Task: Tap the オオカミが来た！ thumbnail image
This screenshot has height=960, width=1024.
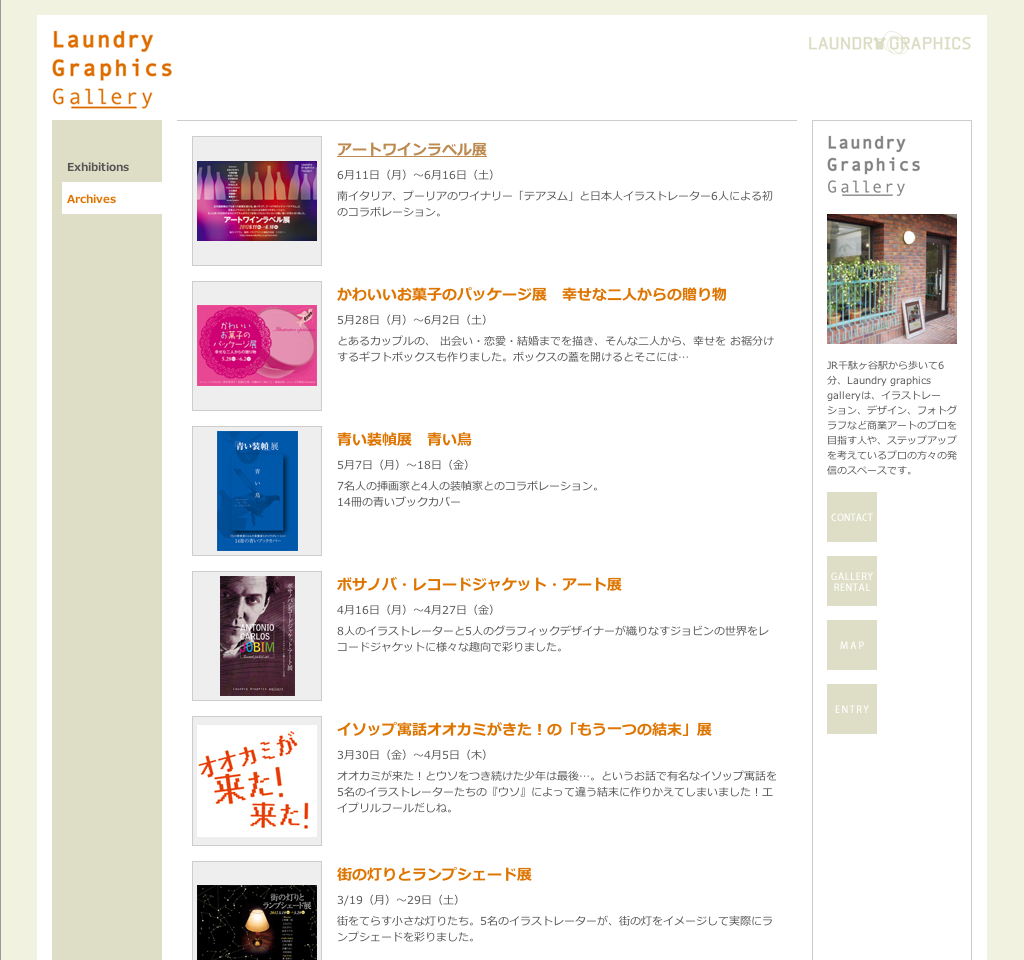Action: pyautogui.click(x=257, y=781)
